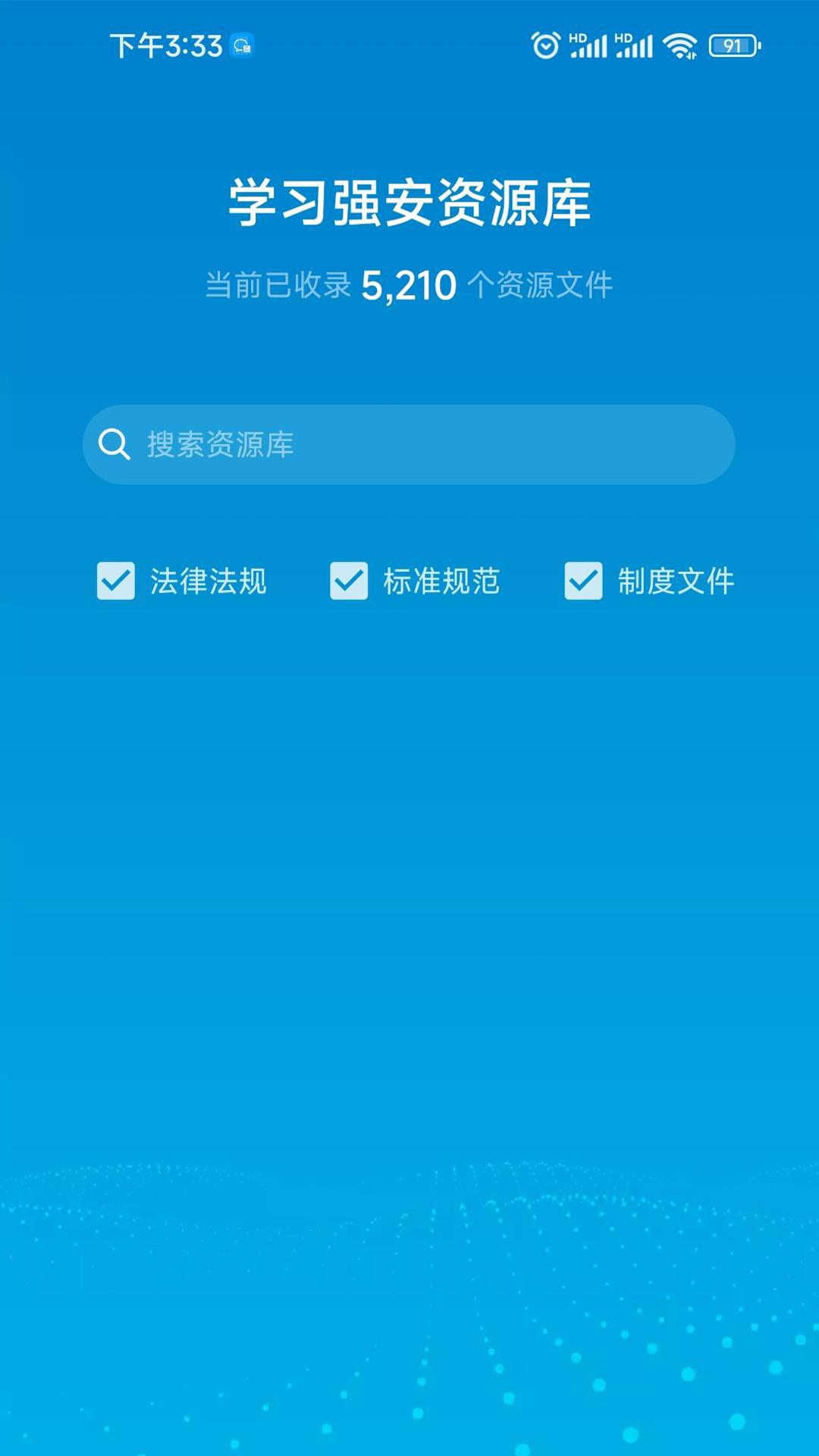Click the 标准规范 label text
Screen dimensions: 819x1456
pos(441,581)
